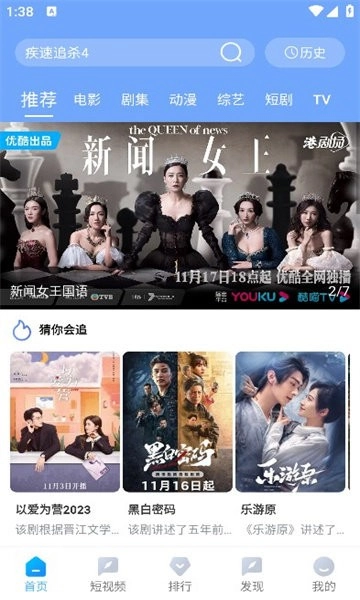Image resolution: width=360 pixels, height=600 pixels.
Task: Switch to the TV tab
Action: pyautogui.click(x=322, y=100)
